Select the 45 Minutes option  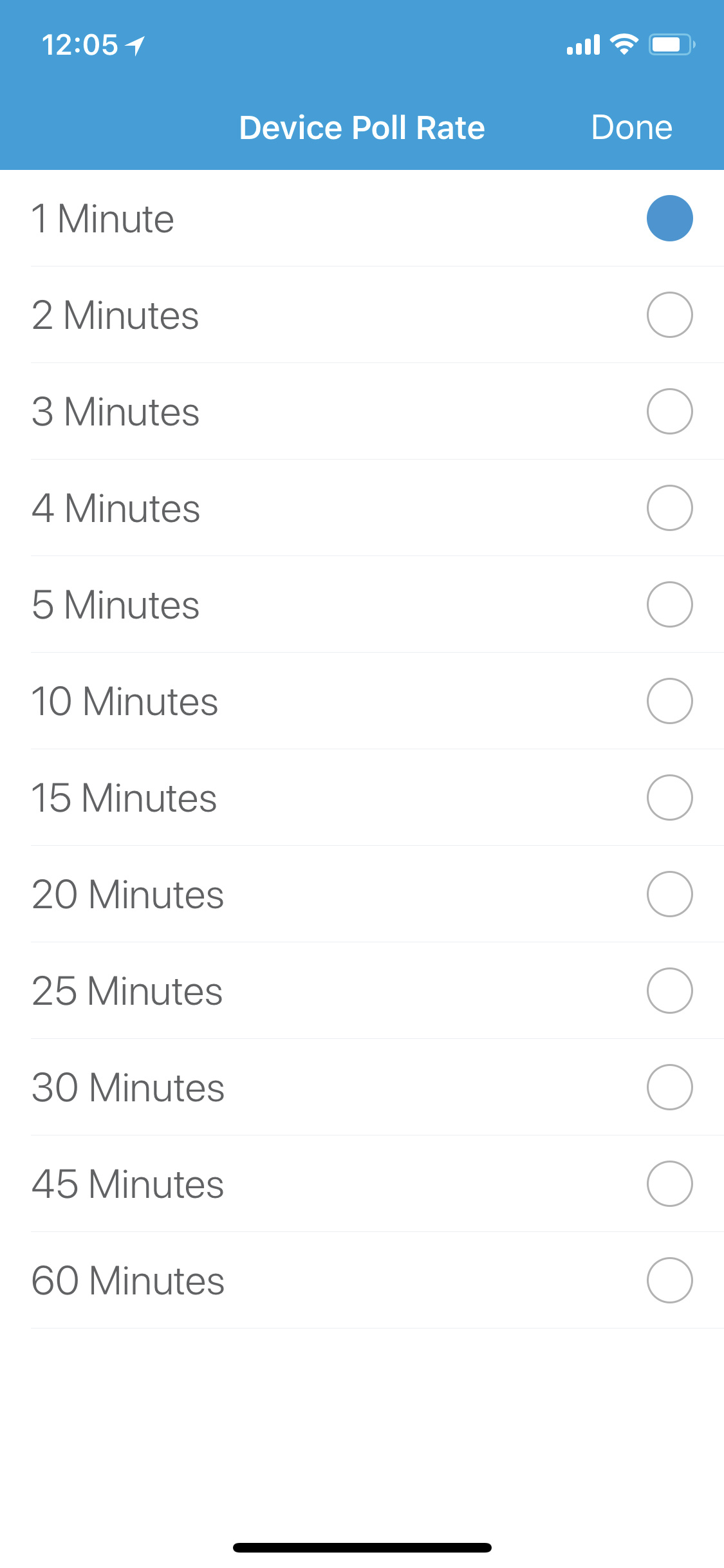[362, 1184]
